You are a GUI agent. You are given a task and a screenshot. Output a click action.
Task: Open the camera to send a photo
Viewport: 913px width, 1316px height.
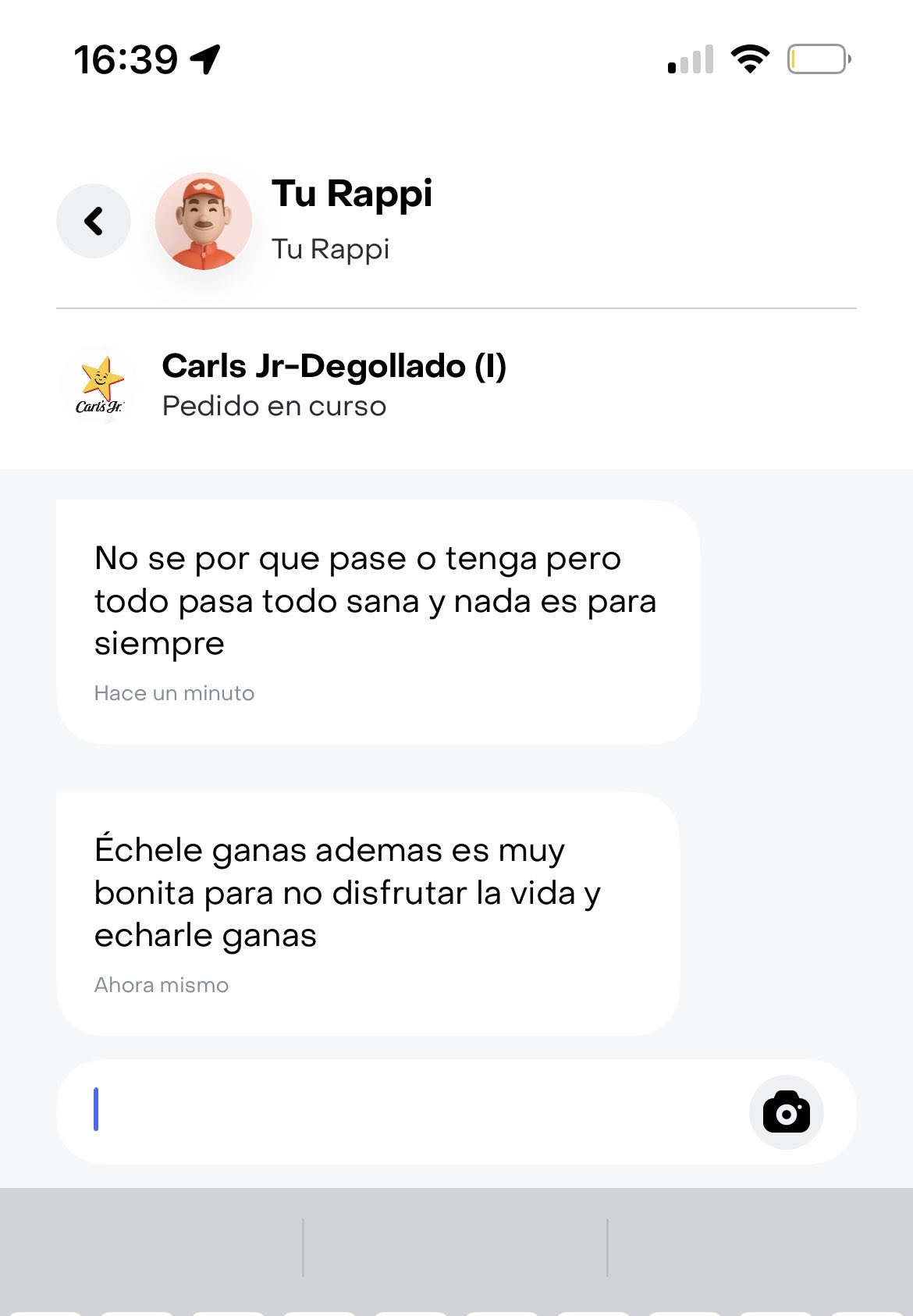point(786,1112)
